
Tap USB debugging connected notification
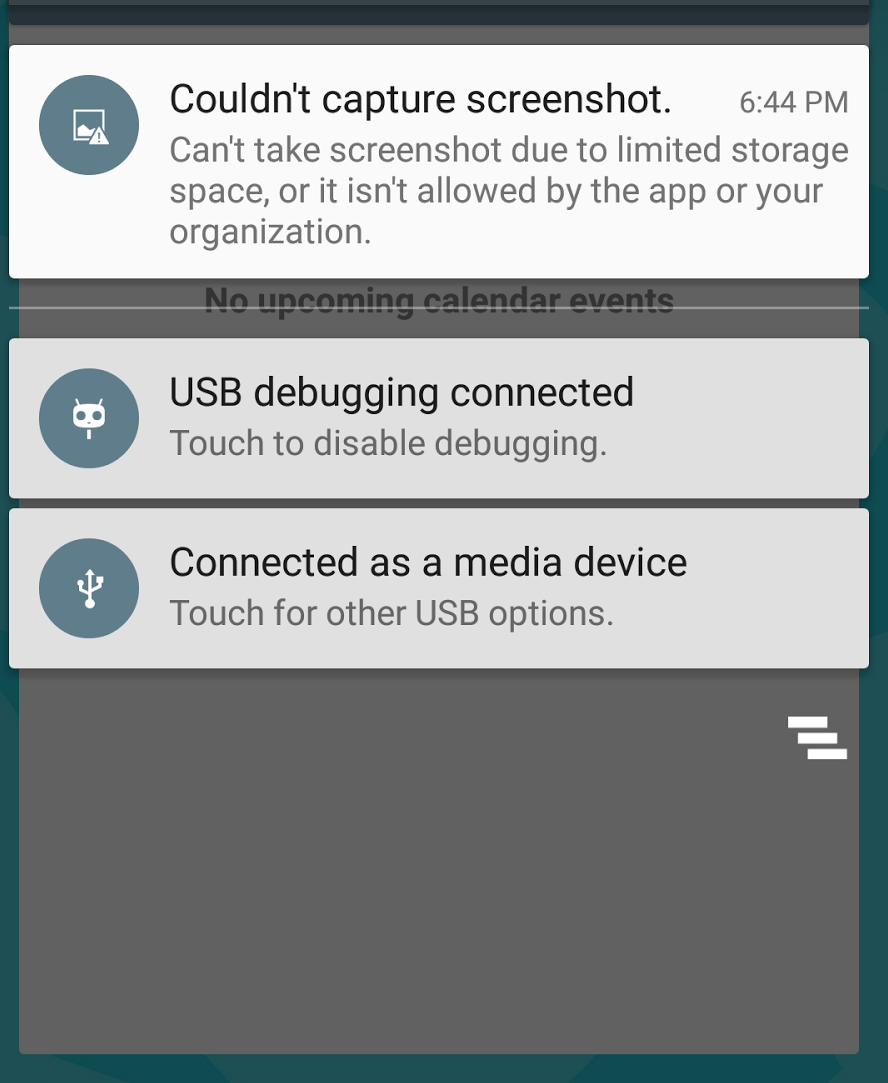pyautogui.click(x=438, y=418)
